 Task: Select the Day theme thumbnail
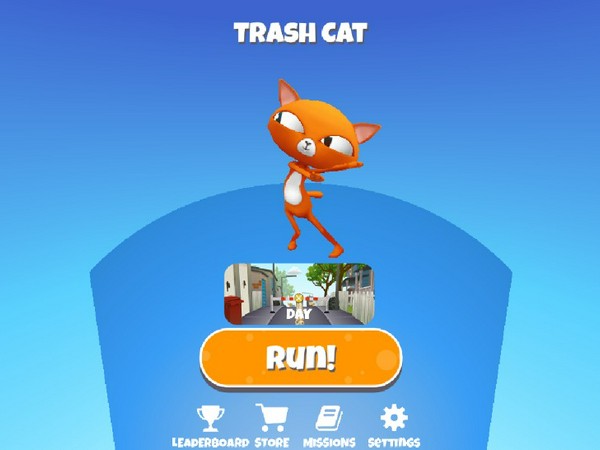click(299, 293)
